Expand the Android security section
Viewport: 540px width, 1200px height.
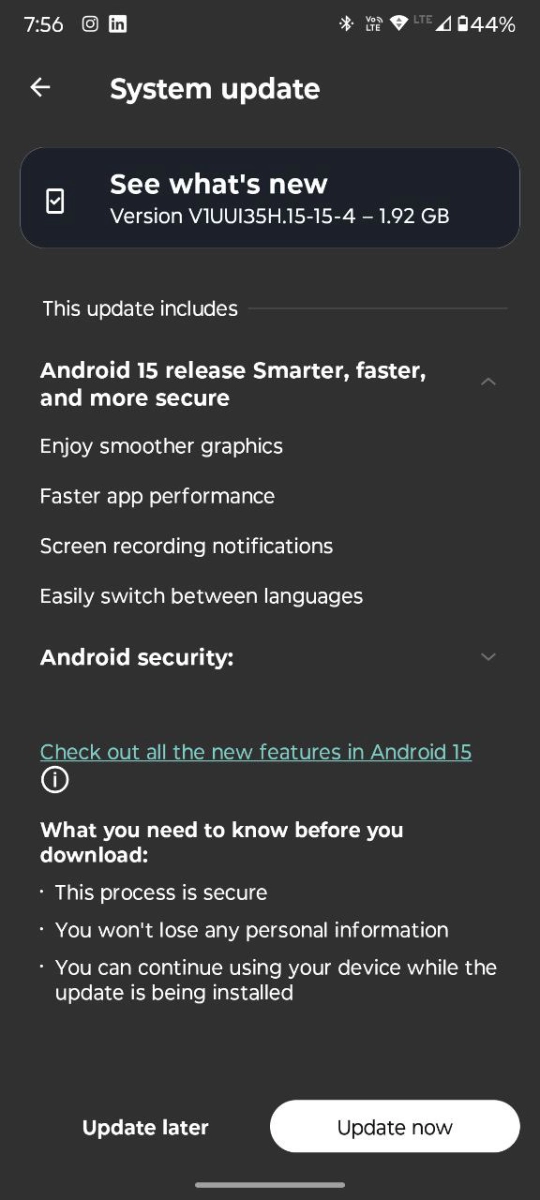tap(488, 657)
